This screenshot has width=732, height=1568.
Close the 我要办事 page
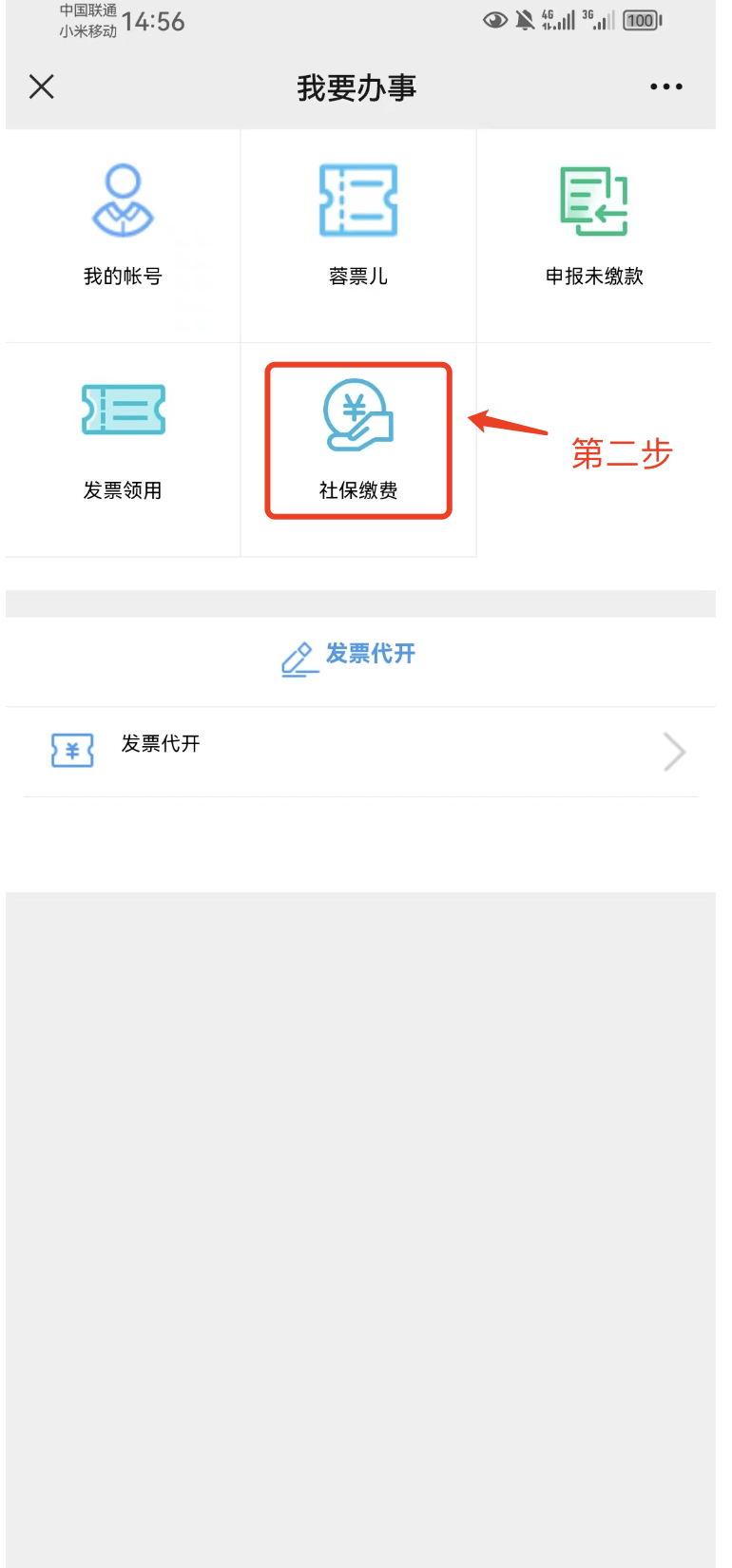[x=42, y=87]
